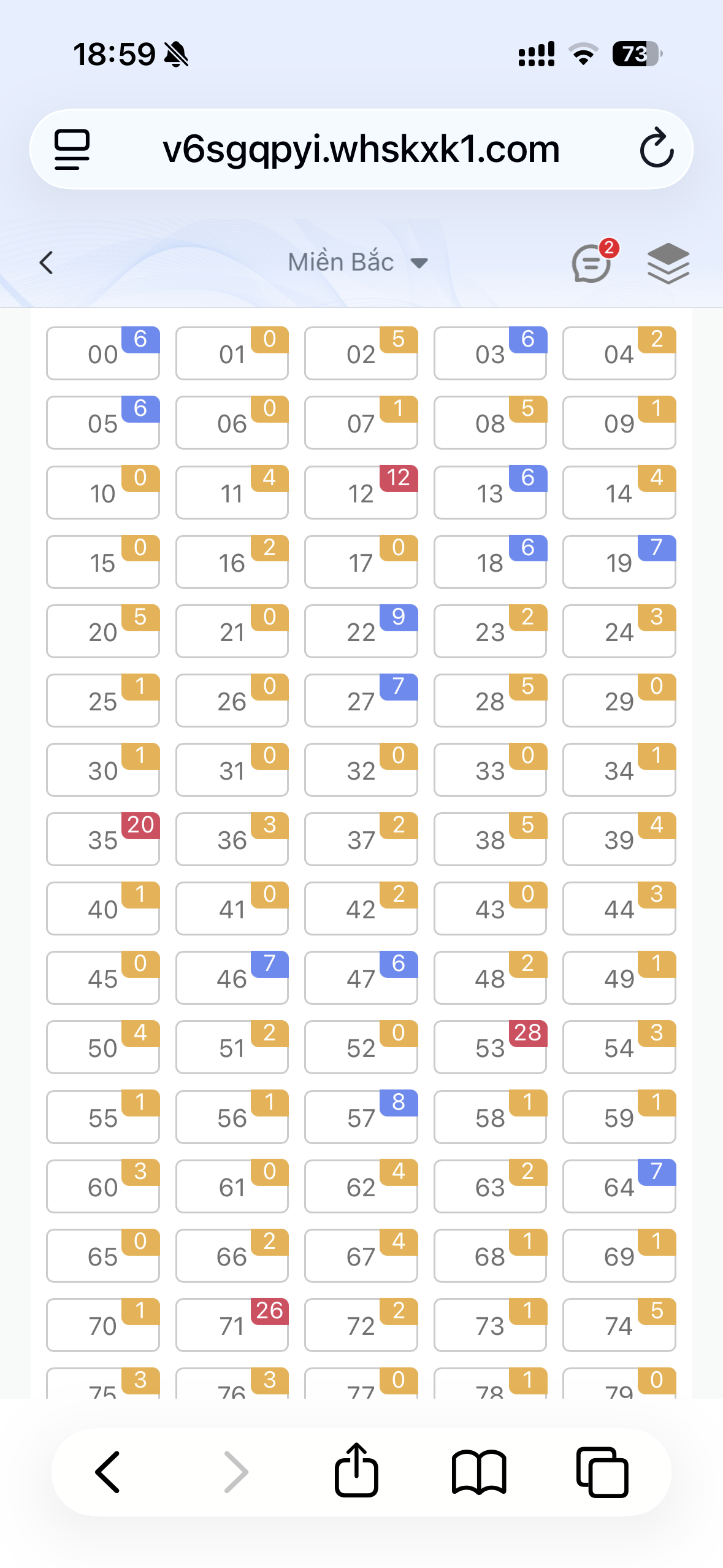This screenshot has width=723, height=1568.
Task: Choose number 46
Action: [232, 978]
